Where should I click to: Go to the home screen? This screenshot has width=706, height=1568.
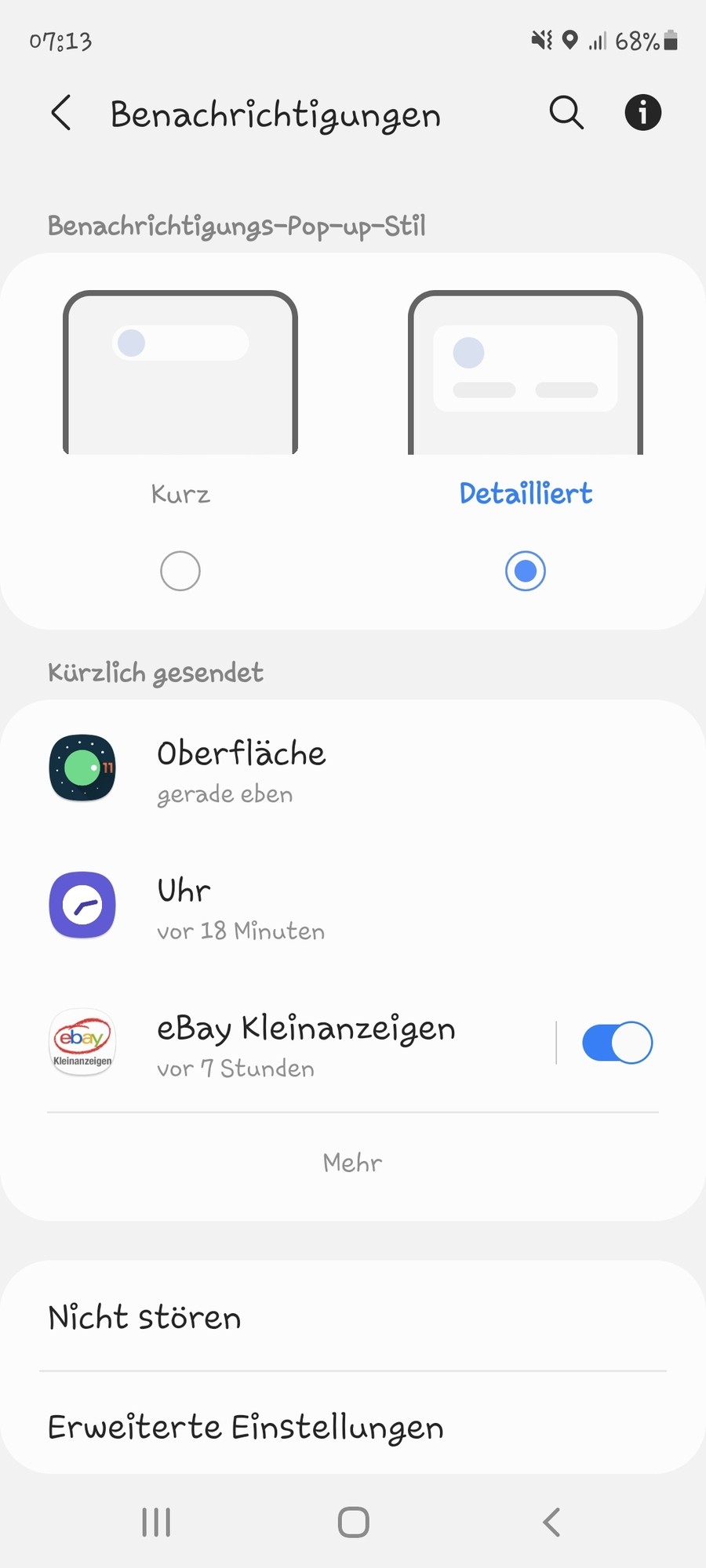click(353, 1523)
